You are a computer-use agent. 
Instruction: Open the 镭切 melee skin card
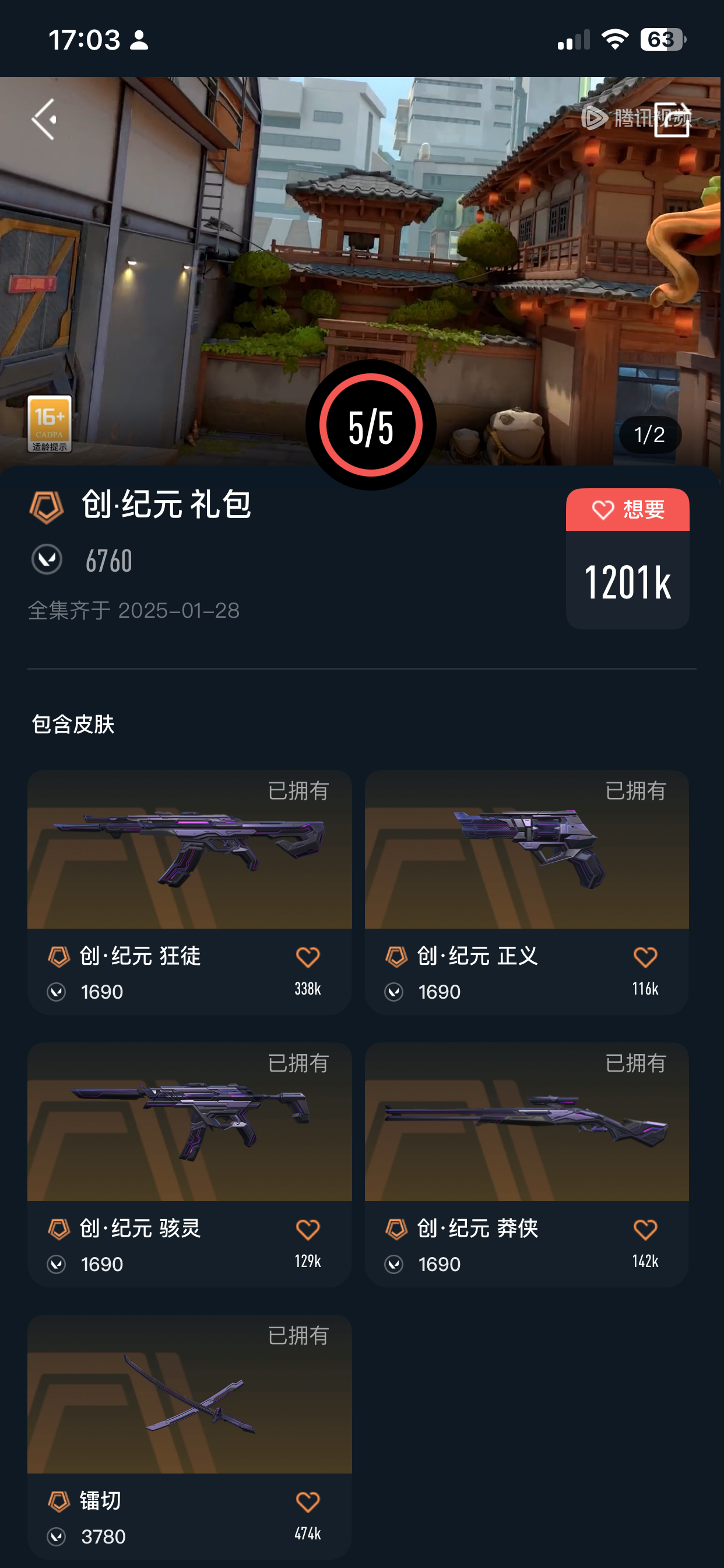click(189, 1396)
